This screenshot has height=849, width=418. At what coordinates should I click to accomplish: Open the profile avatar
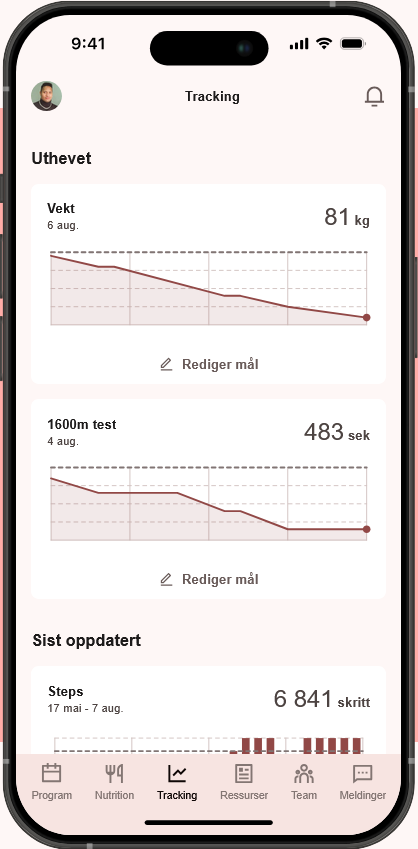click(47, 96)
